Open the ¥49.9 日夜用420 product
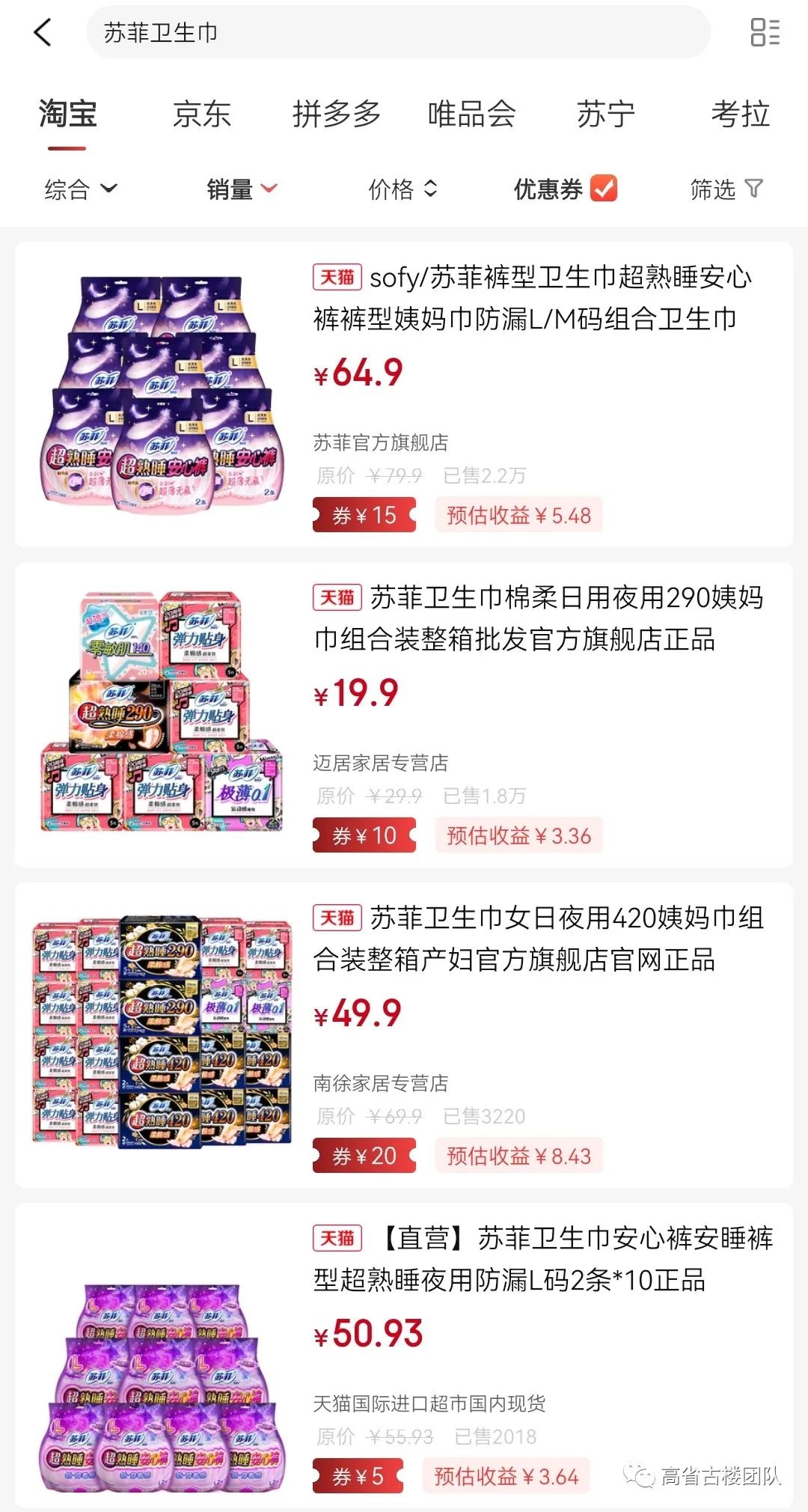The height and width of the screenshot is (1512, 808). [x=537, y=939]
